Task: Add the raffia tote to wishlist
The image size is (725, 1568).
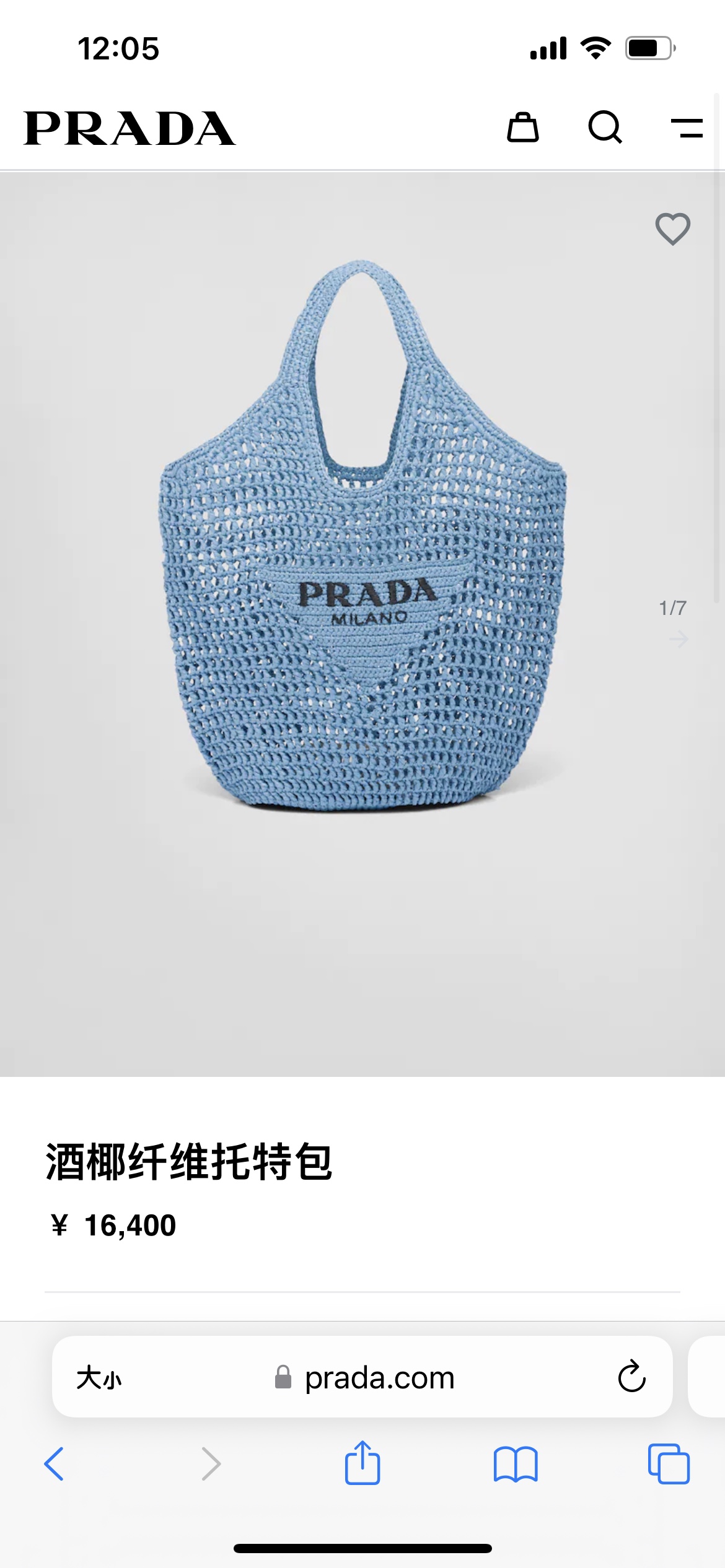Action: click(673, 229)
